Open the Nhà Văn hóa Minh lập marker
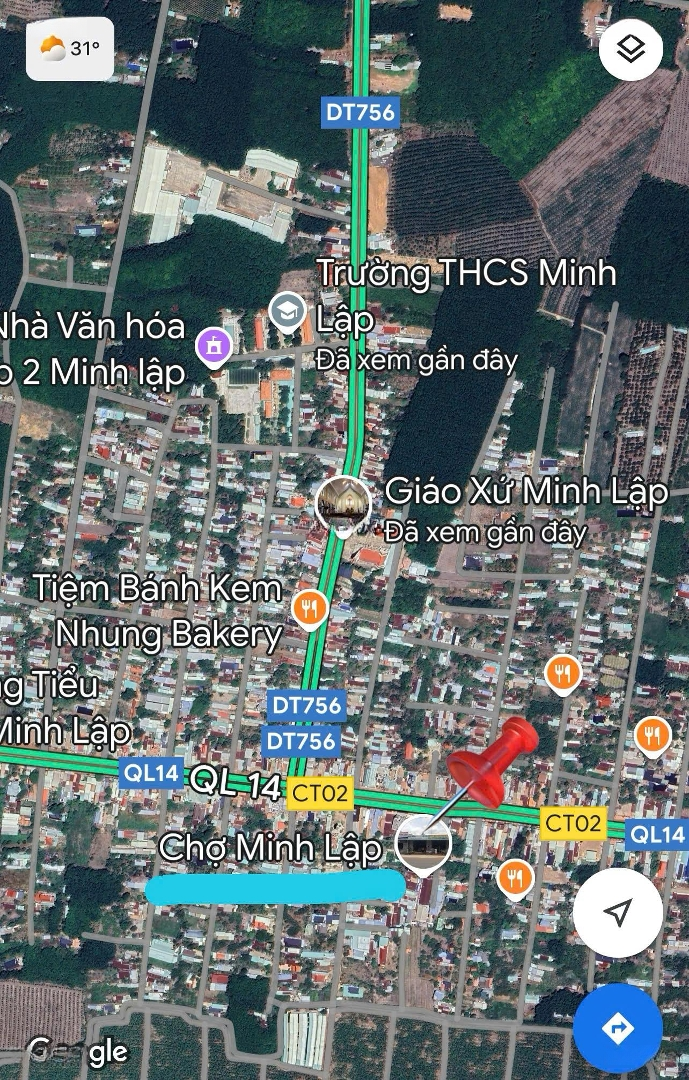This screenshot has height=1080, width=689. [213, 348]
